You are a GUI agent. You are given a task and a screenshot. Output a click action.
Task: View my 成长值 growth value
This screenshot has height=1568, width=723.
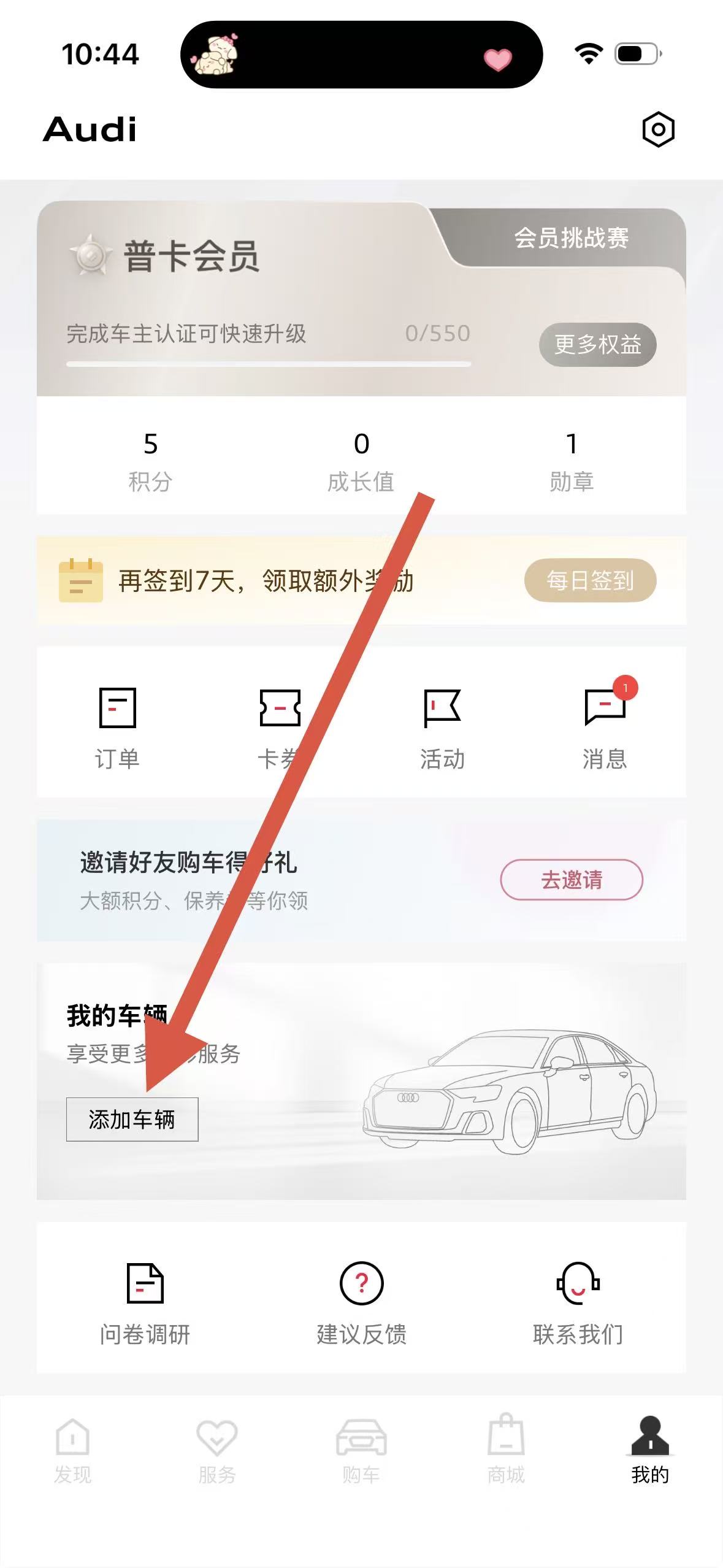click(361, 460)
